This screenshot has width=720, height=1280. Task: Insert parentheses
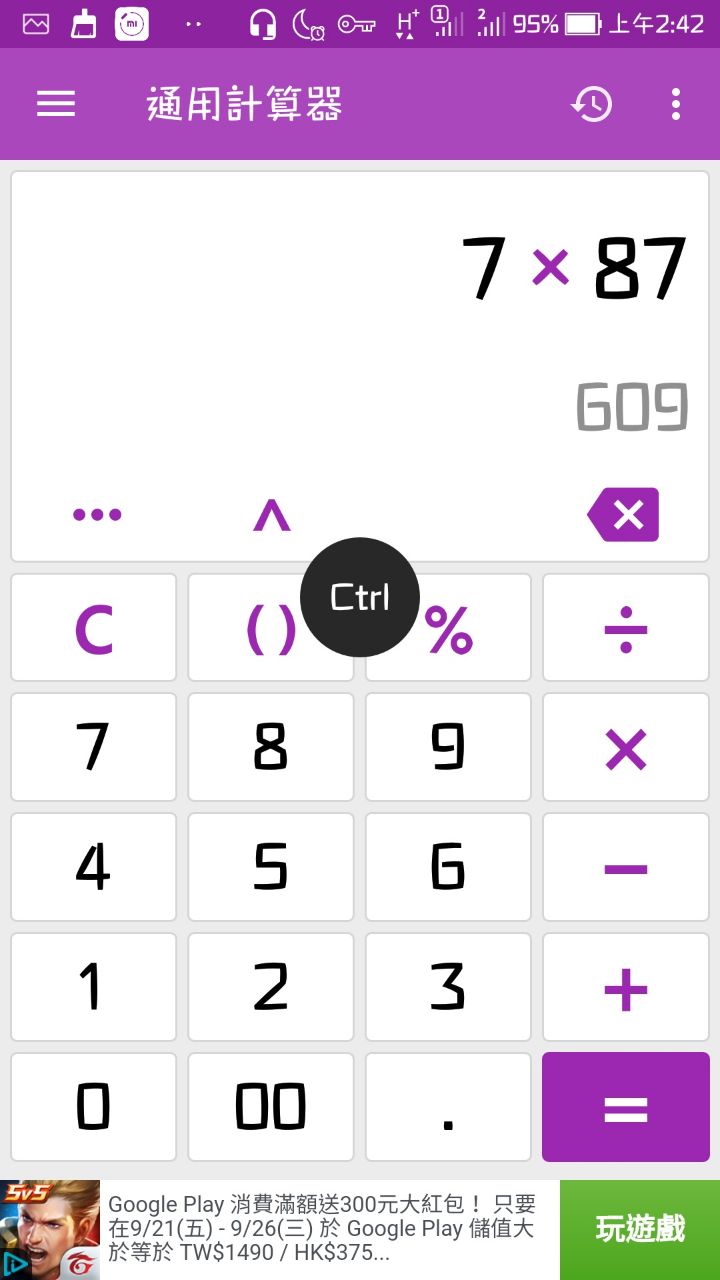coord(270,628)
